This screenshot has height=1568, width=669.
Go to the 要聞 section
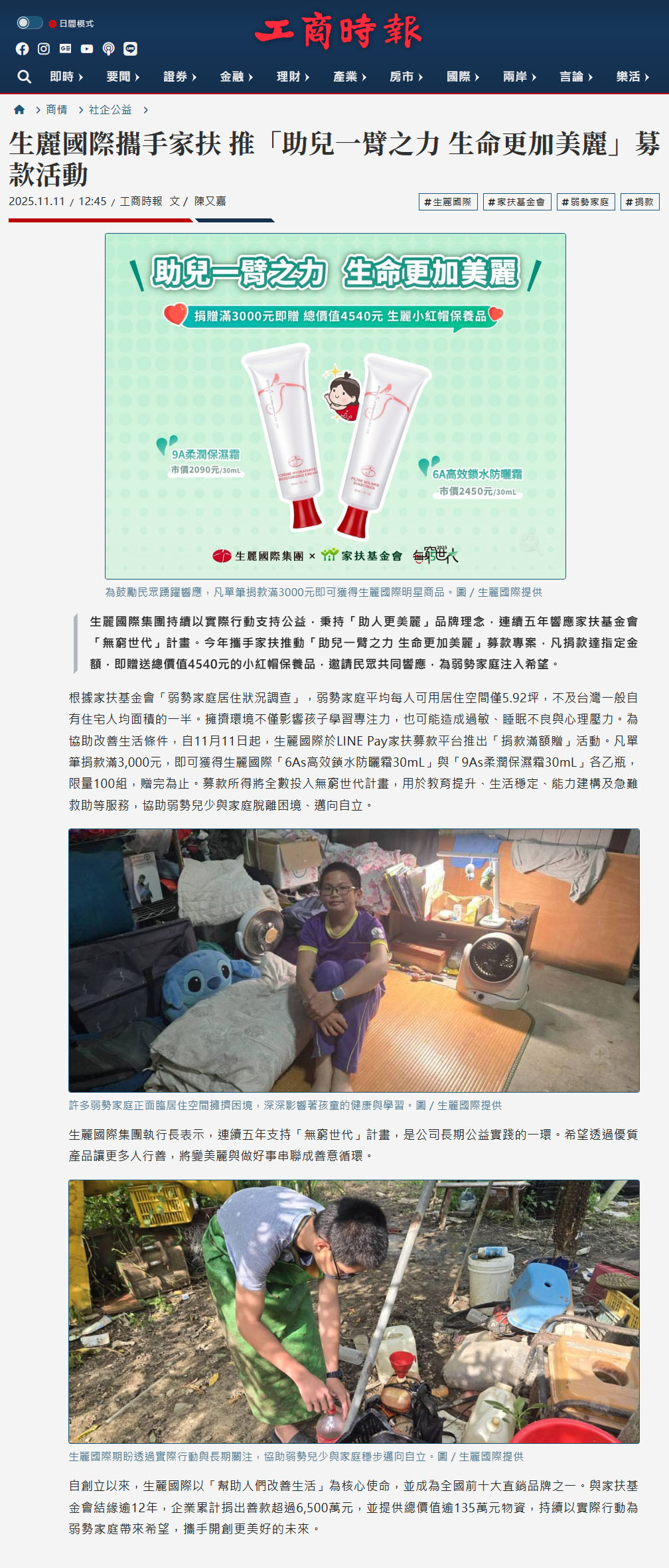coord(123,77)
